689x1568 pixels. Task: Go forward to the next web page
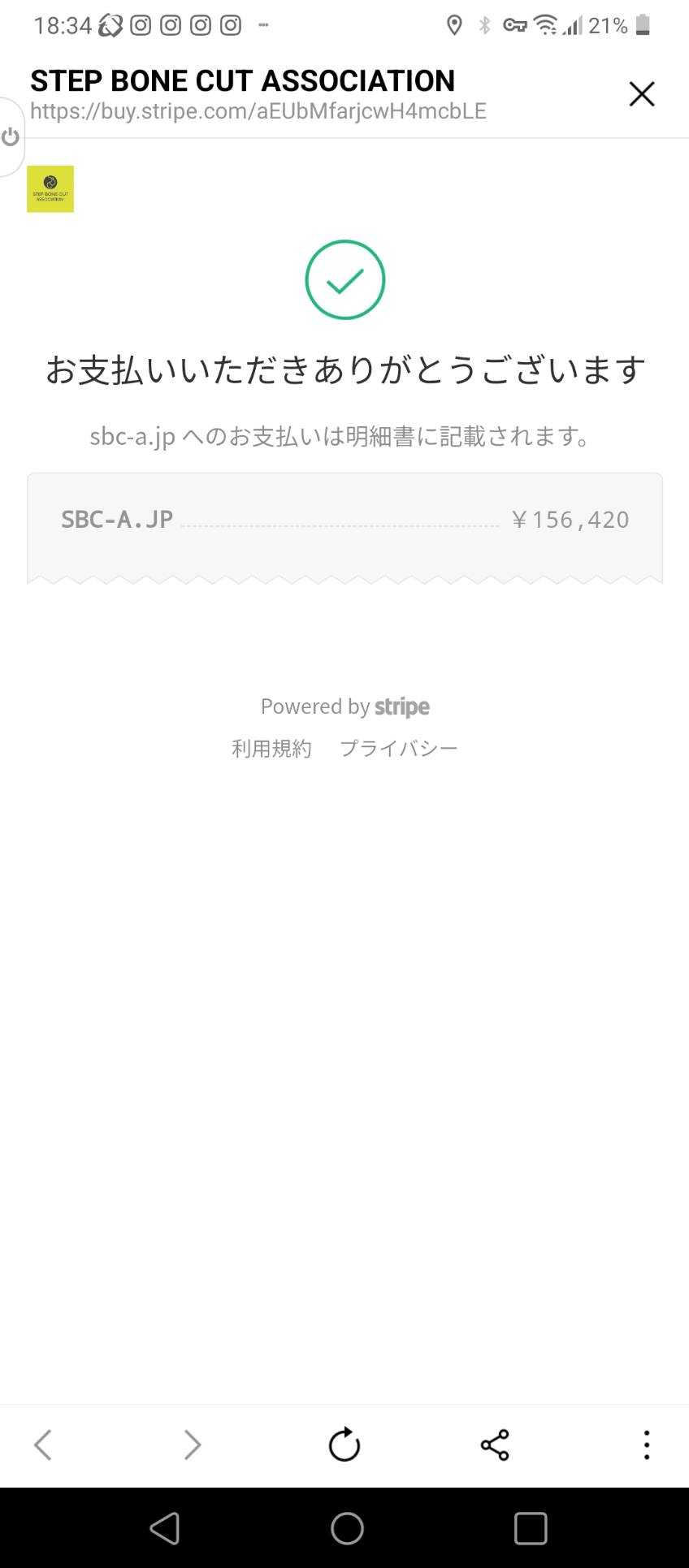tap(193, 1445)
